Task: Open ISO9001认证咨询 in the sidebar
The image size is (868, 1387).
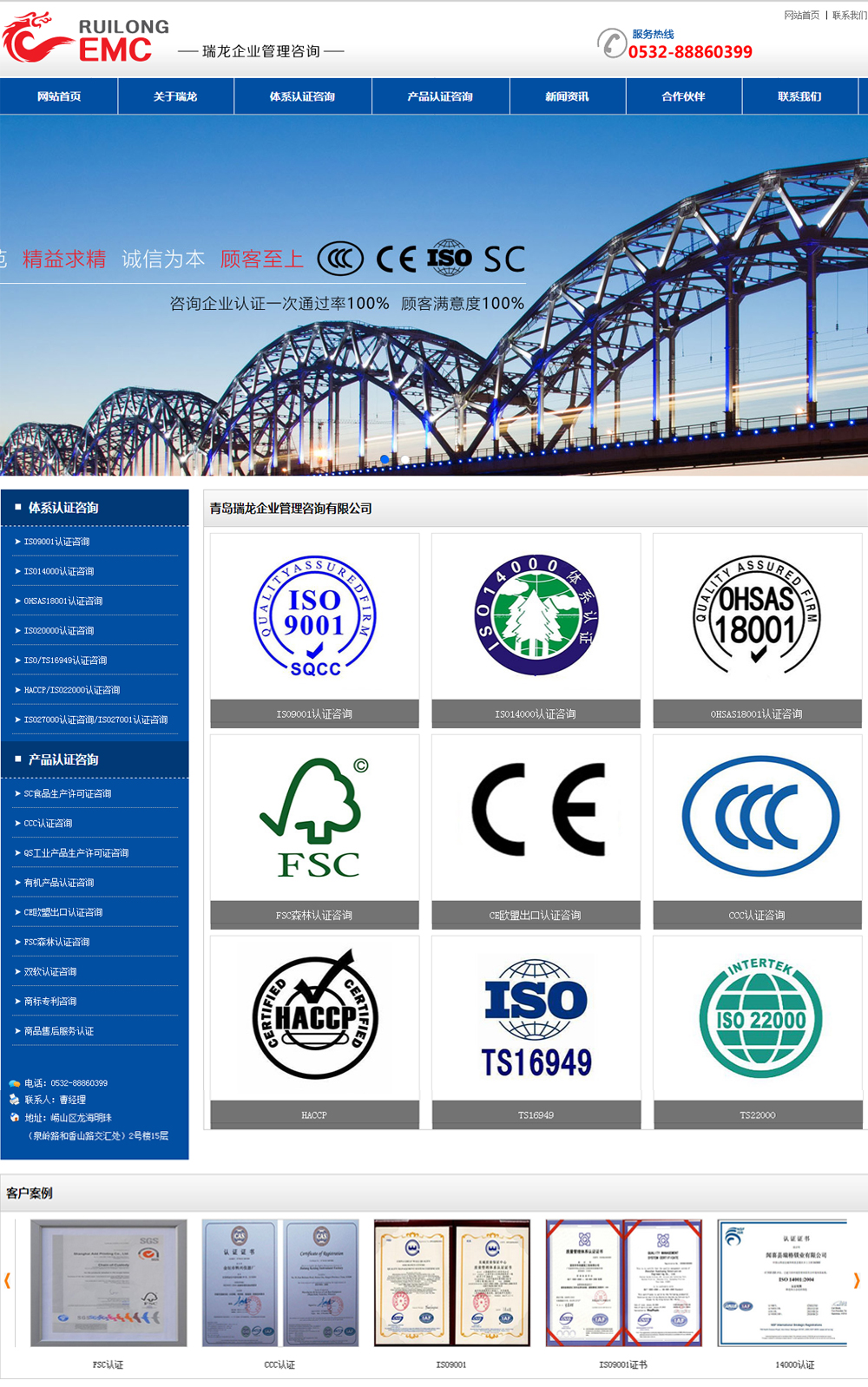Action: point(56,542)
